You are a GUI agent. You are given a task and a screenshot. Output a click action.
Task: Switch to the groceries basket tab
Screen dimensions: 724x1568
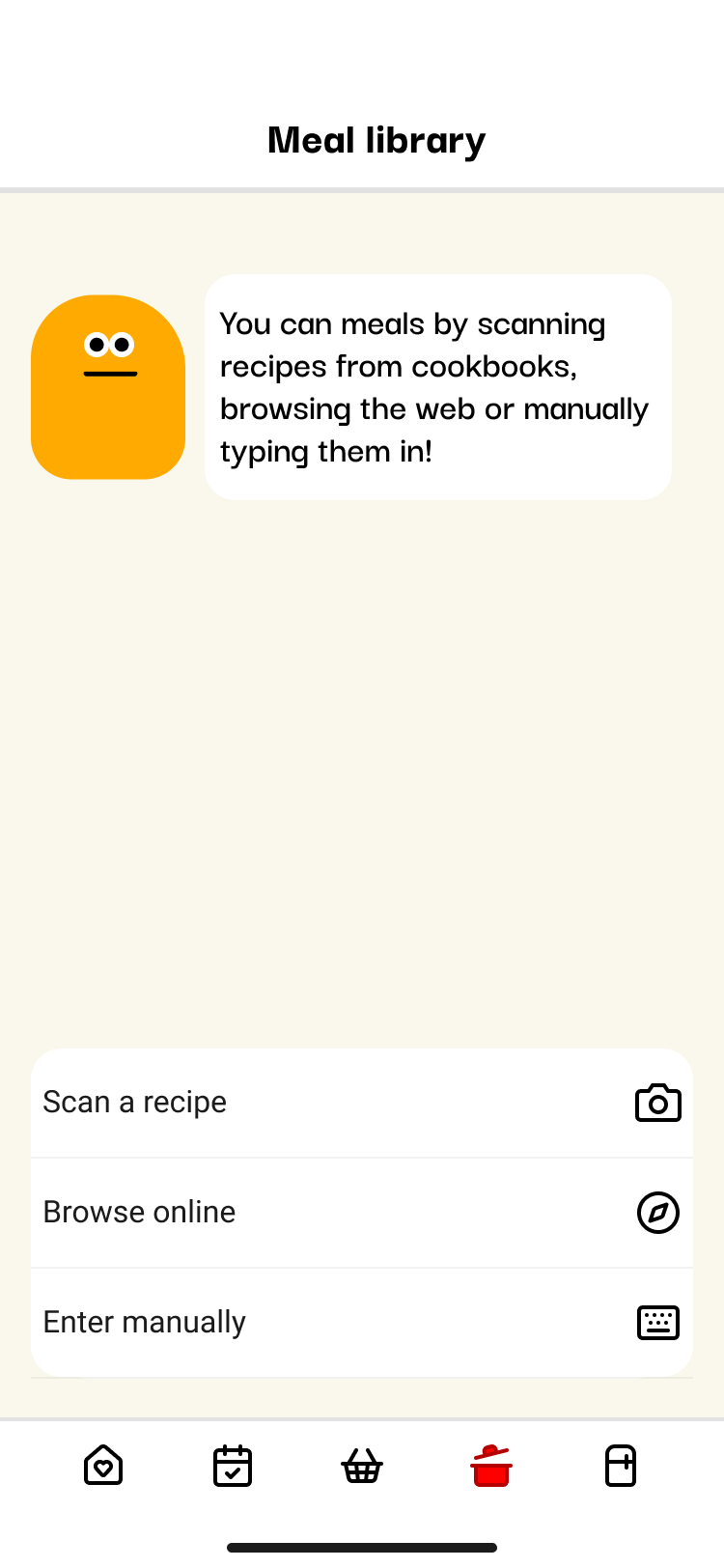point(361,1465)
